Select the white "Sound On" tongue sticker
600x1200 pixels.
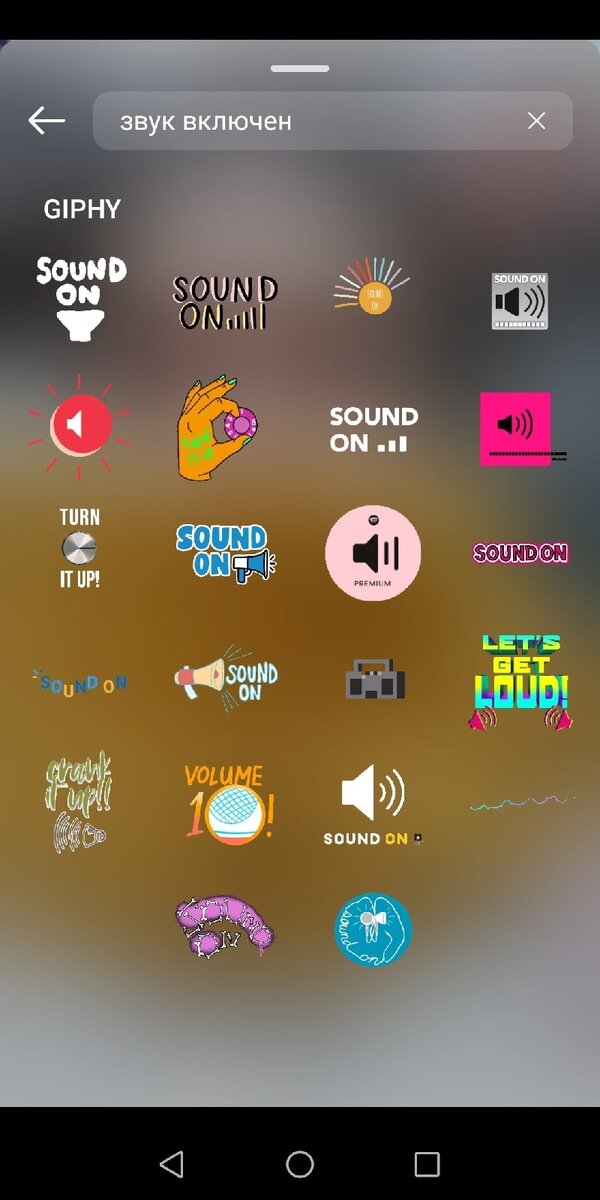coord(81,297)
